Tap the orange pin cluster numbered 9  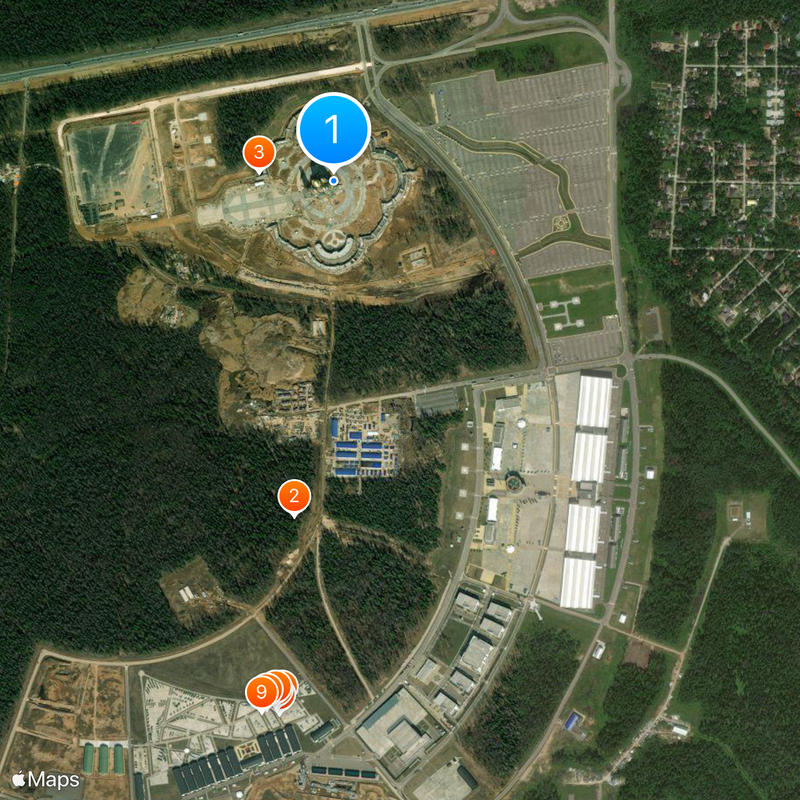tap(262, 691)
